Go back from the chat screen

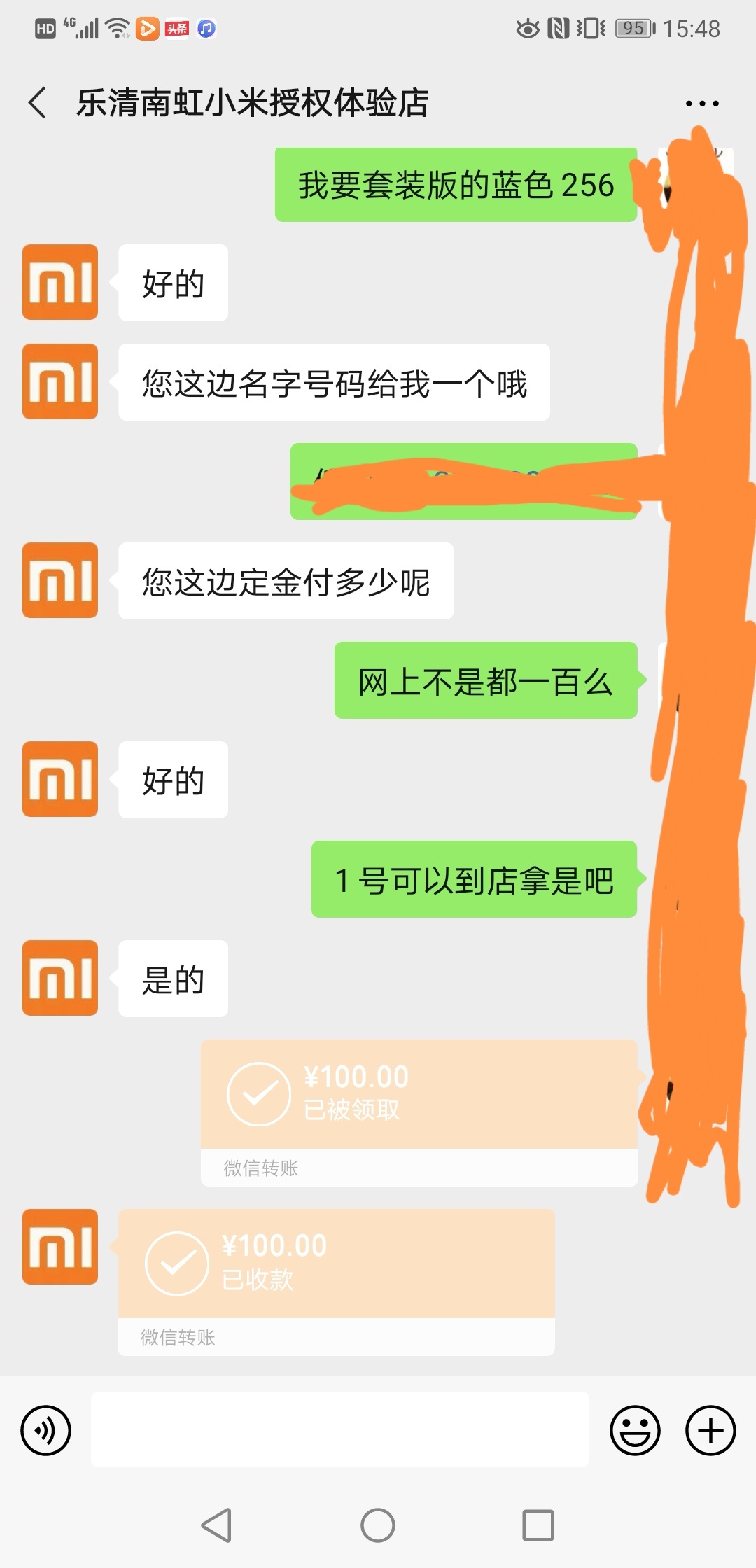(38, 103)
